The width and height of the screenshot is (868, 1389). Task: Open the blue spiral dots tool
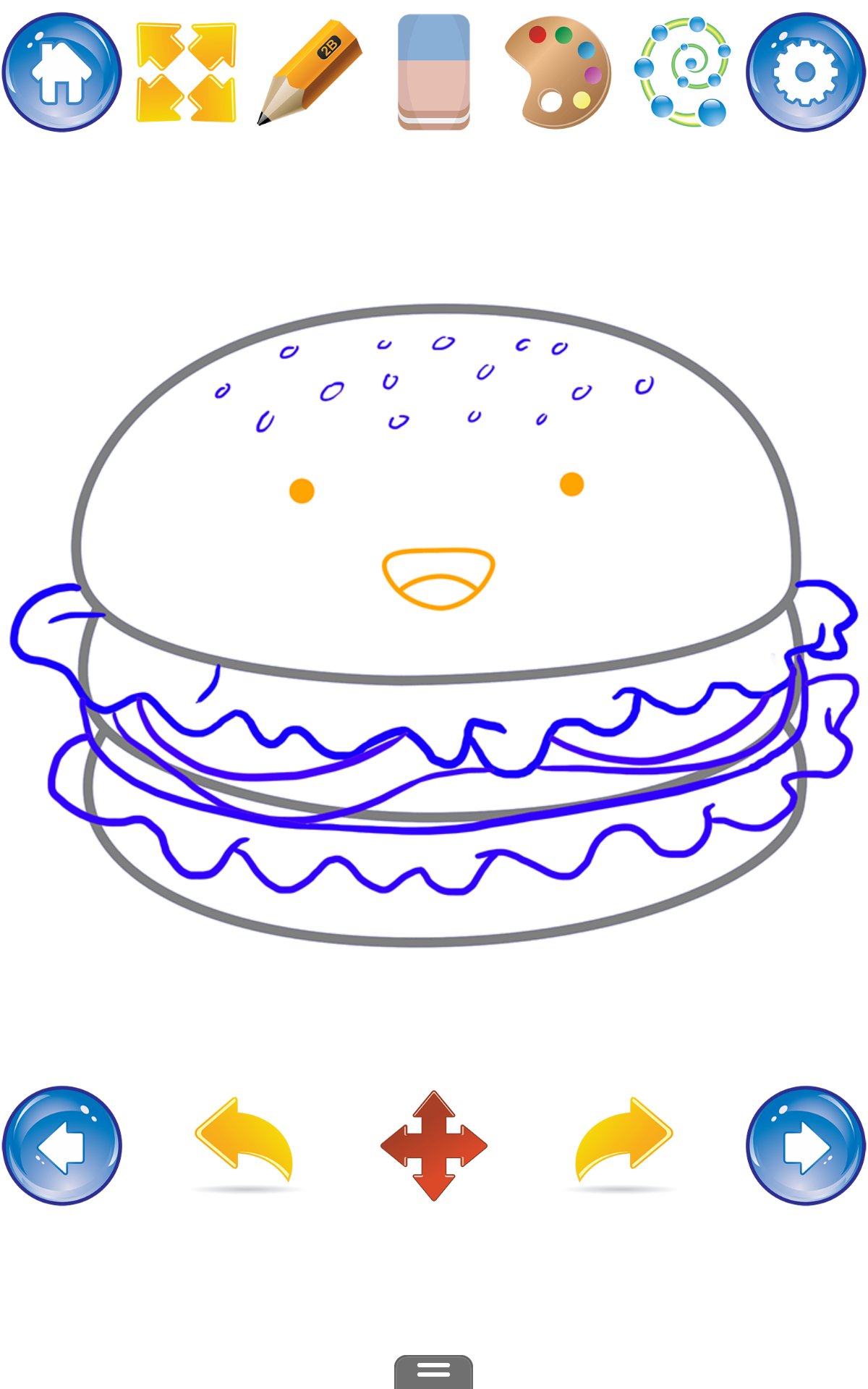click(682, 72)
